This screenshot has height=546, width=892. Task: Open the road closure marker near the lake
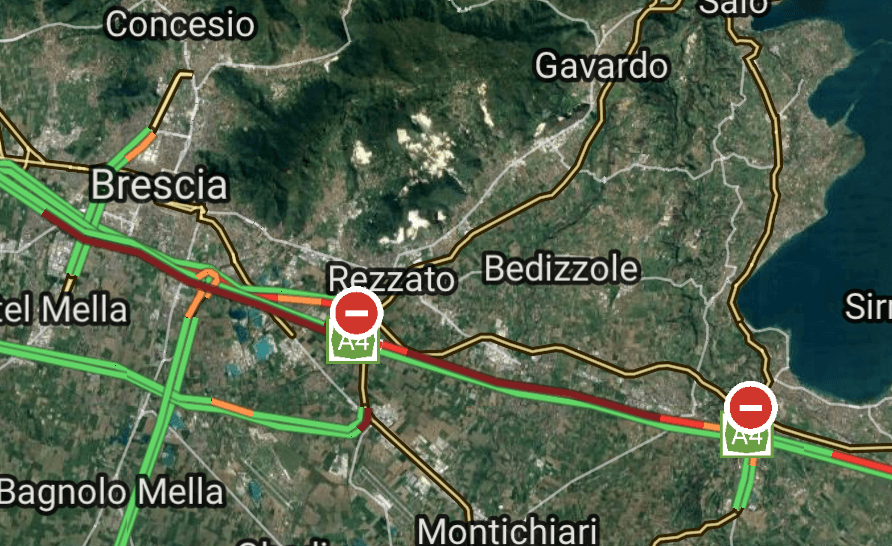click(x=752, y=407)
